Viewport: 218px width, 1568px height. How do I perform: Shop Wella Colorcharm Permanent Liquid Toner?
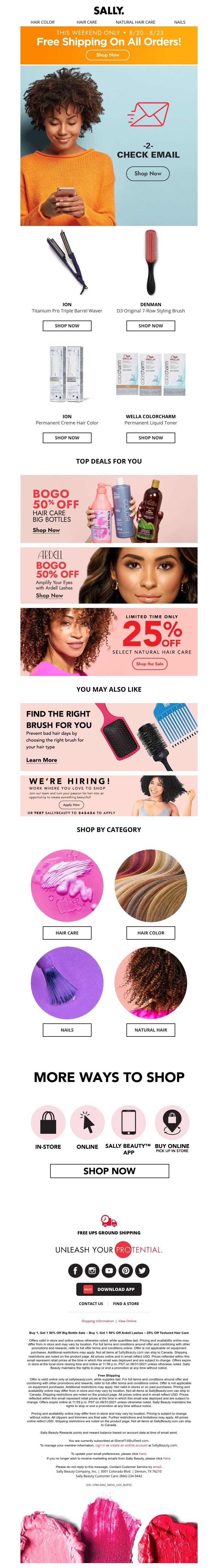coord(151,438)
